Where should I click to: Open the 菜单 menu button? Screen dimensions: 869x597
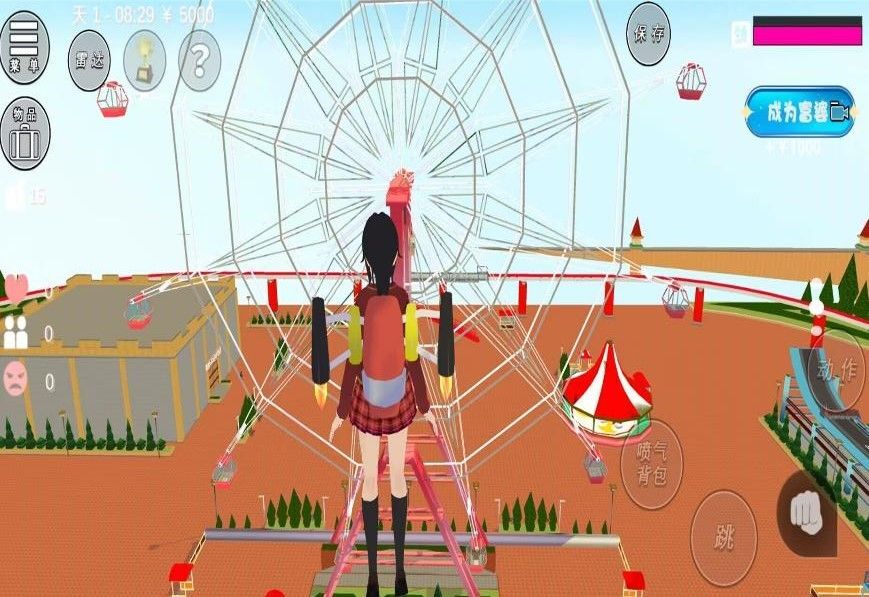pos(25,47)
